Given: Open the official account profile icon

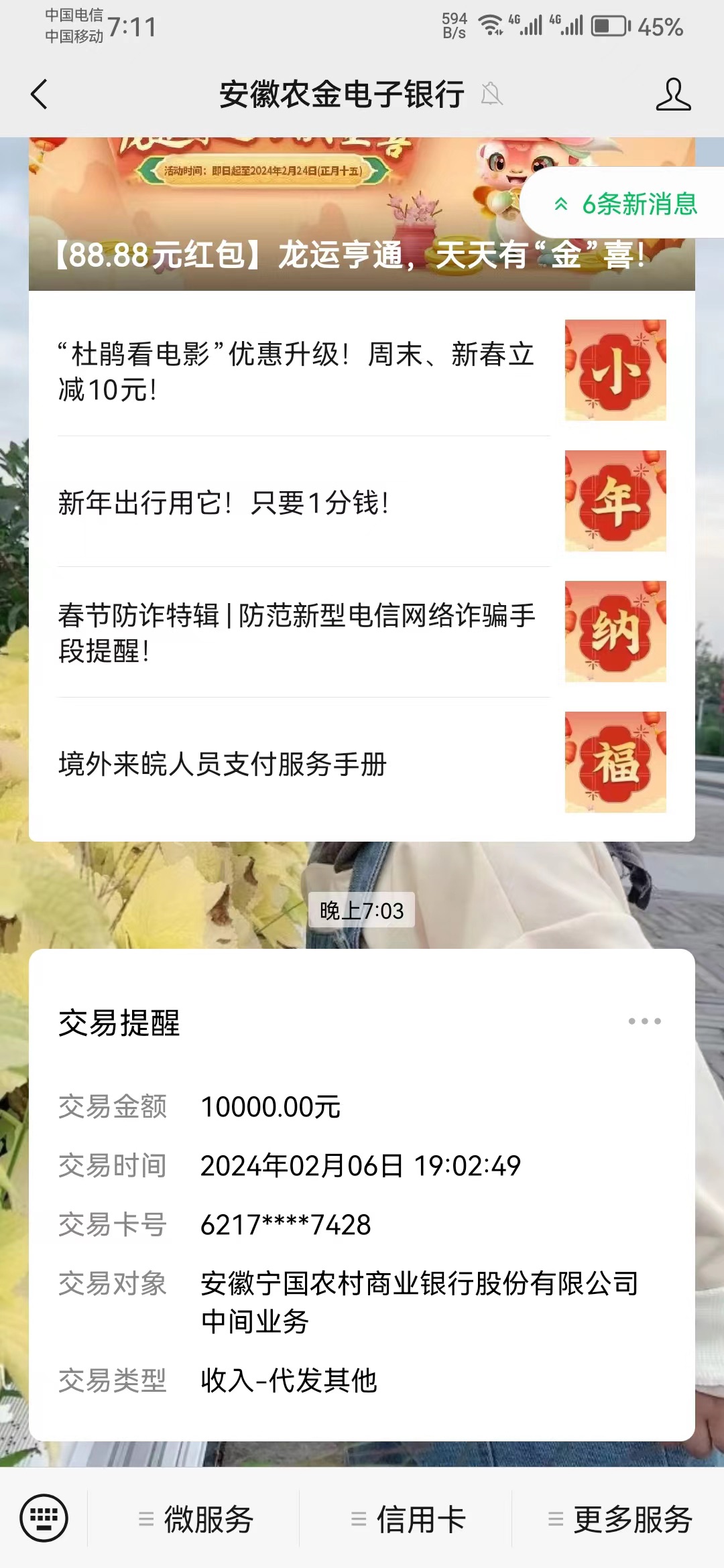Looking at the screenshot, I should click(672, 94).
